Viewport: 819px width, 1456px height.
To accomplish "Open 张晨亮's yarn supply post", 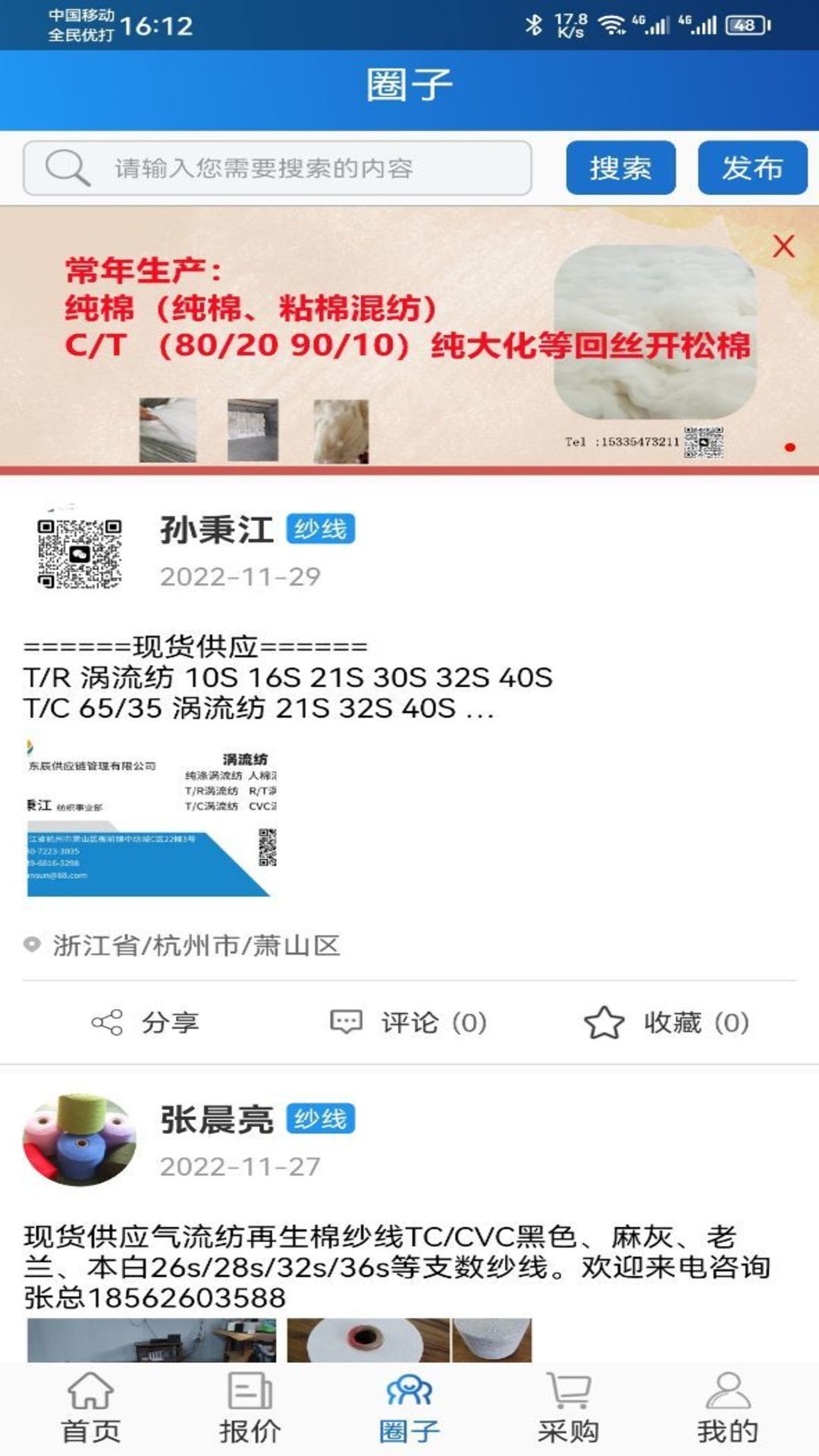I will click(394, 1266).
